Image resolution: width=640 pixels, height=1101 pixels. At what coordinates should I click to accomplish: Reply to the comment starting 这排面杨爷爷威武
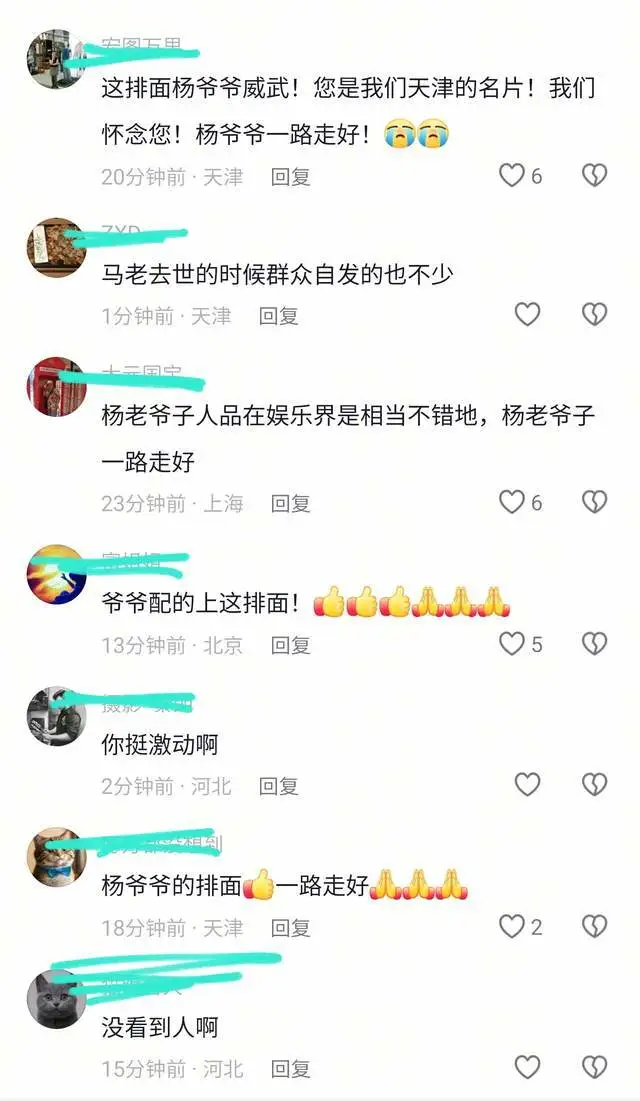[291, 177]
